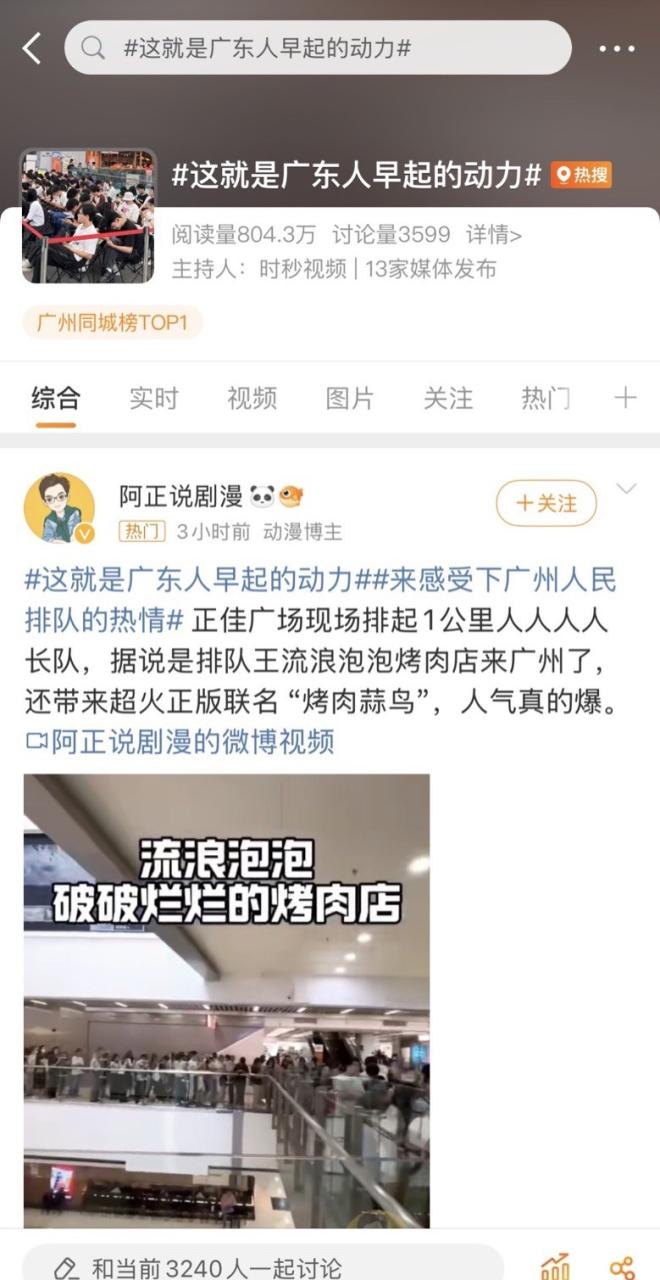Open the 阿正说剧漫的微博视频 link
This screenshot has height=1280, width=660.
pyautogui.click(x=180, y=742)
